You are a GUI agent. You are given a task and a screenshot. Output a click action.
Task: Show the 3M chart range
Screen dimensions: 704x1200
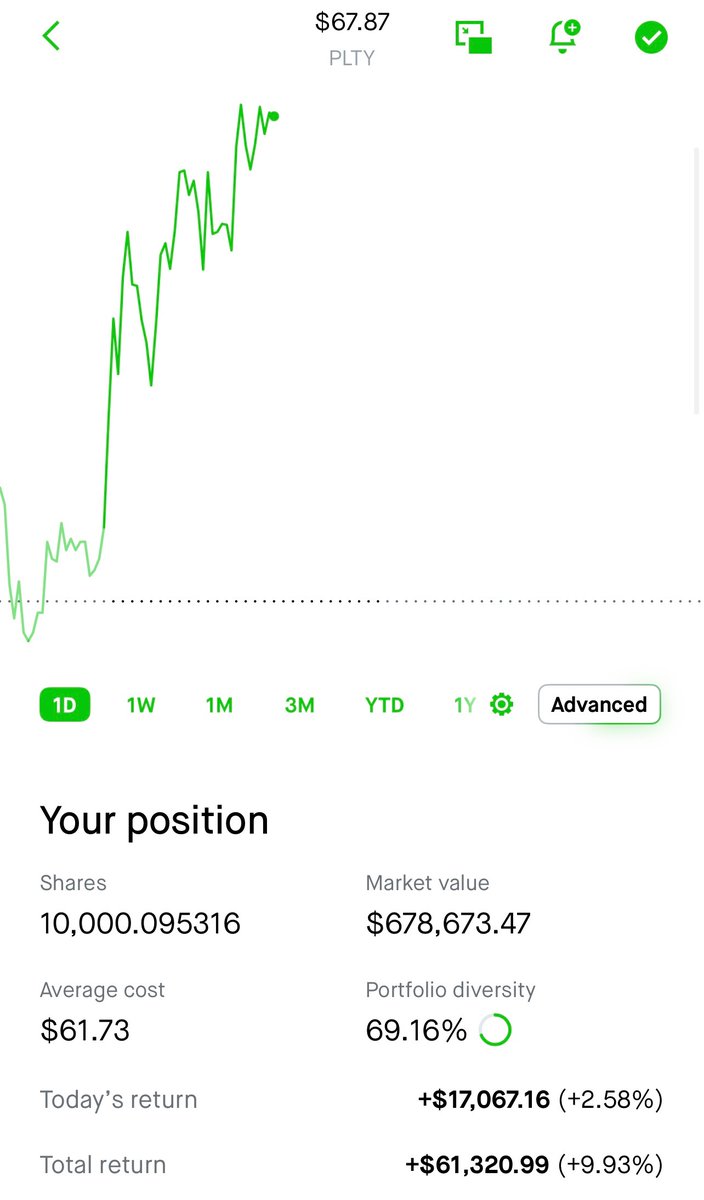[299, 705]
